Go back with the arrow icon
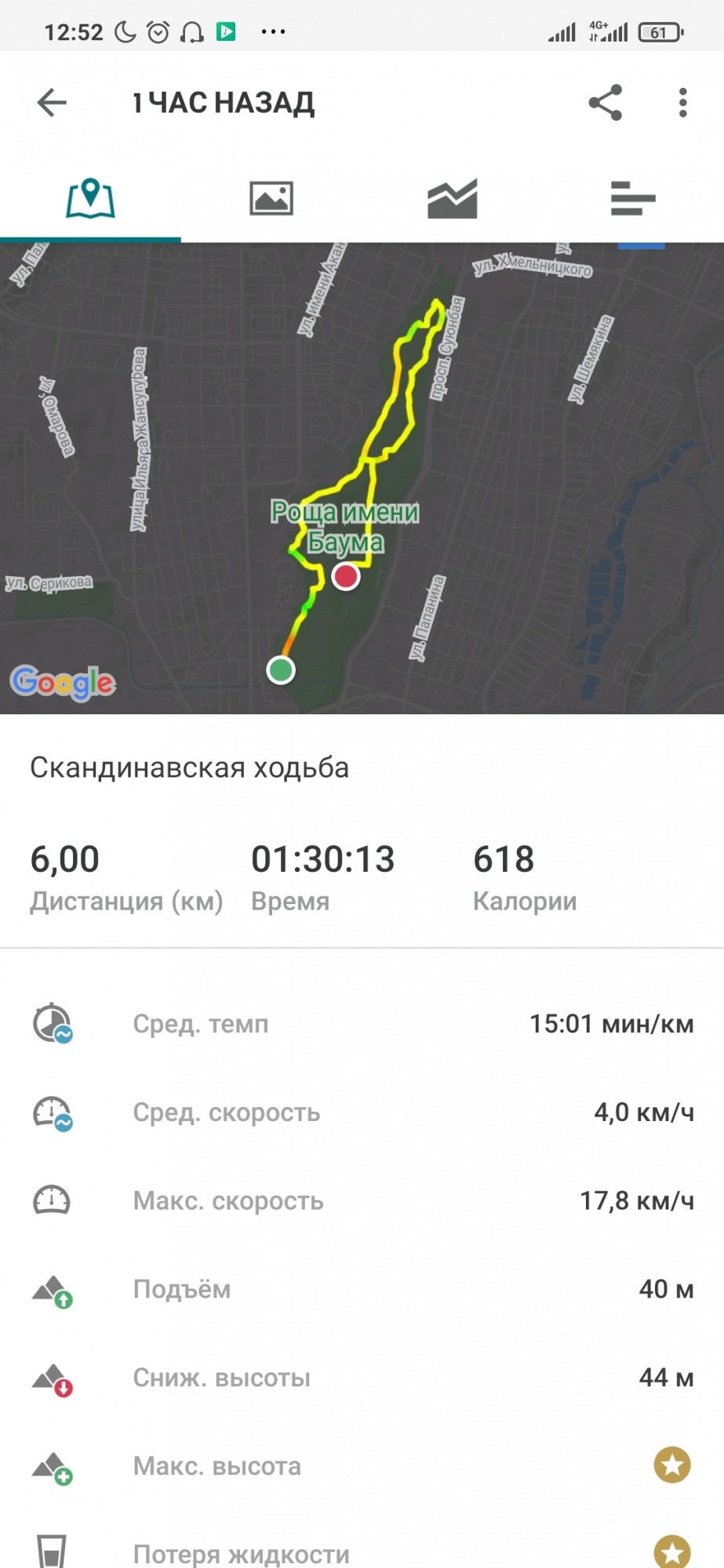The width and height of the screenshot is (724, 1568). [52, 103]
